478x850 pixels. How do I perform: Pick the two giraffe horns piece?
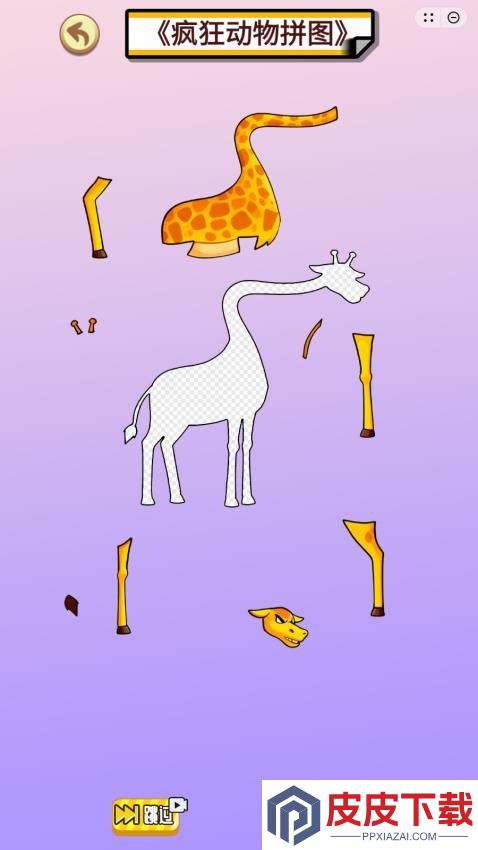click(x=83, y=326)
